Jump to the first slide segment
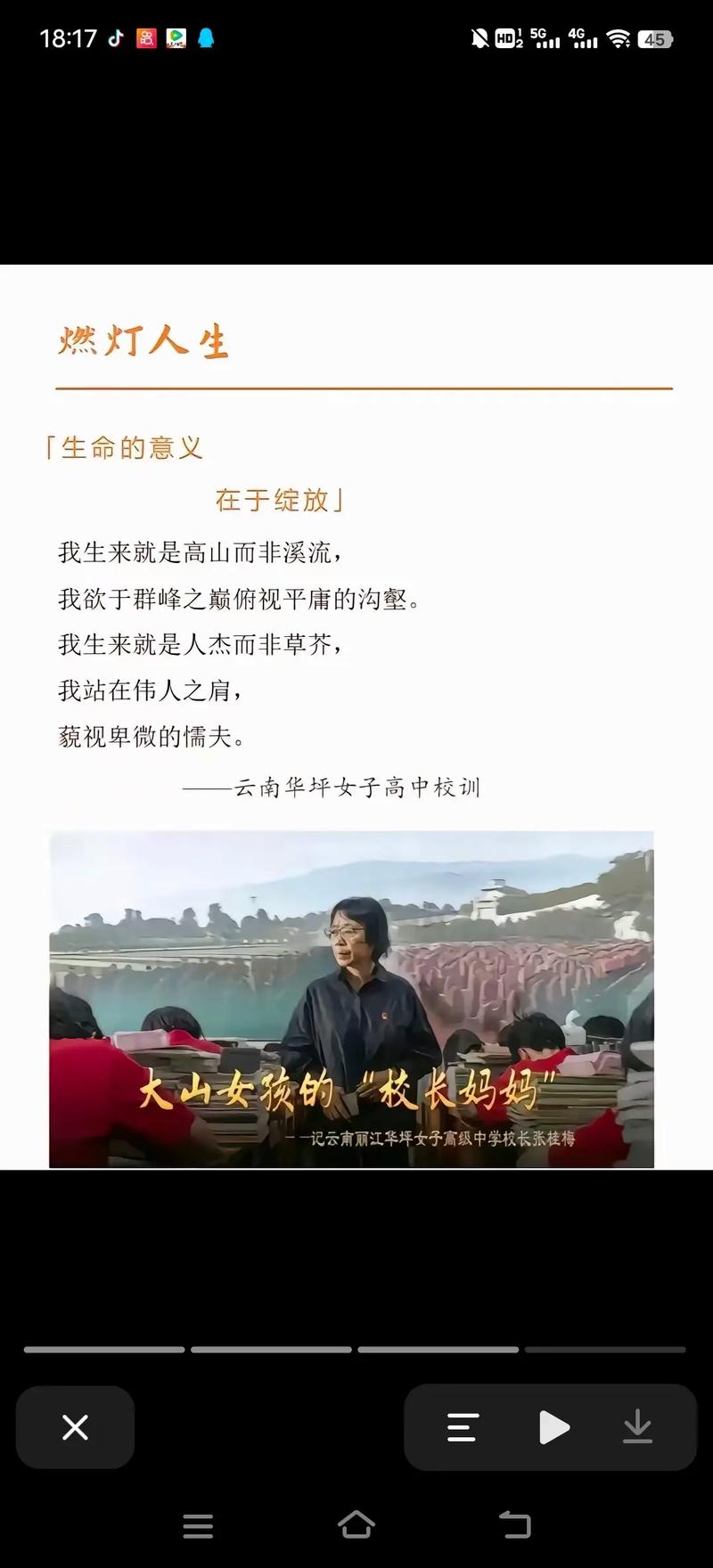 (104, 1350)
